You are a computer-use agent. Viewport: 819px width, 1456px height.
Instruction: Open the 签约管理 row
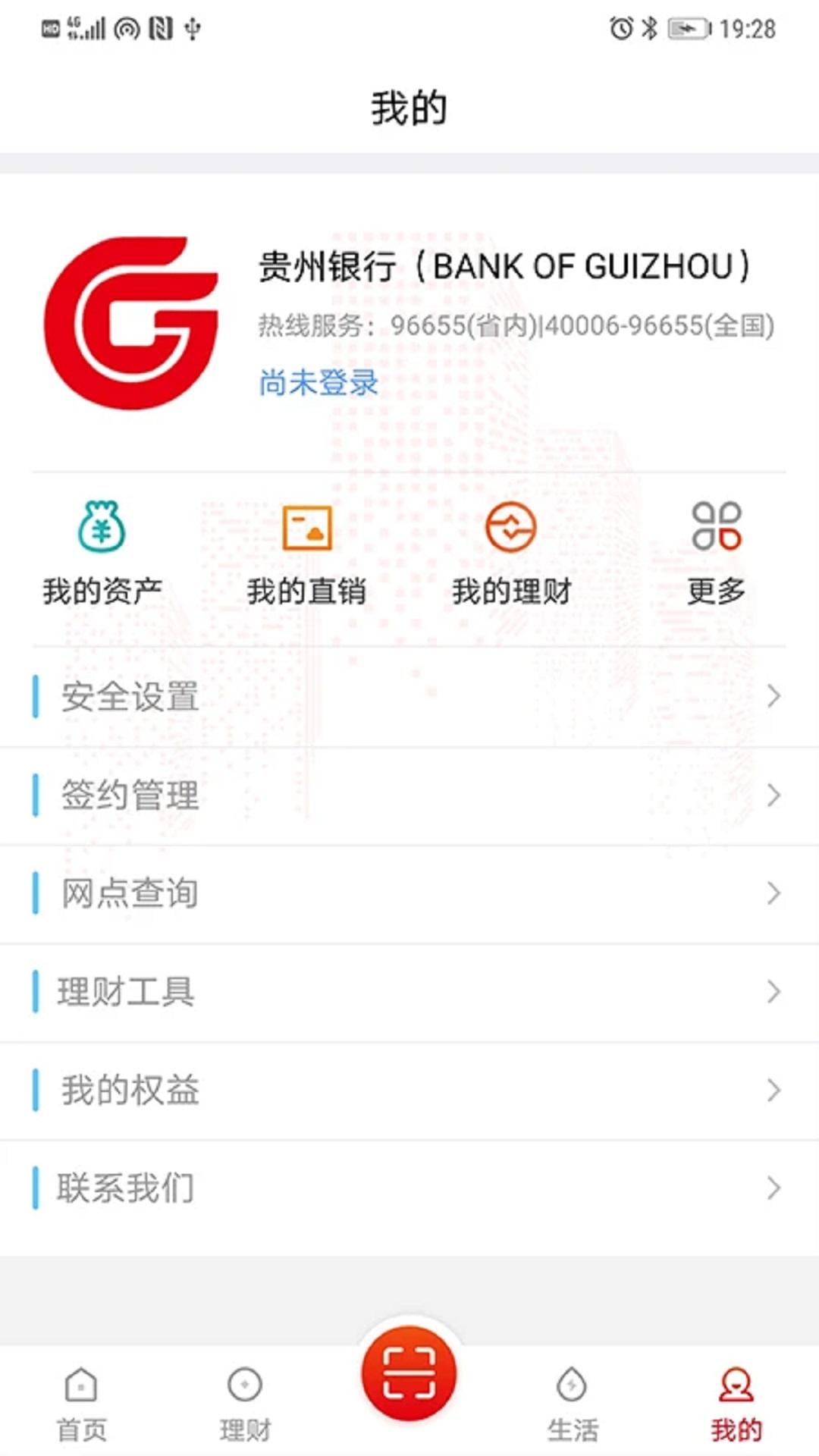tap(409, 795)
